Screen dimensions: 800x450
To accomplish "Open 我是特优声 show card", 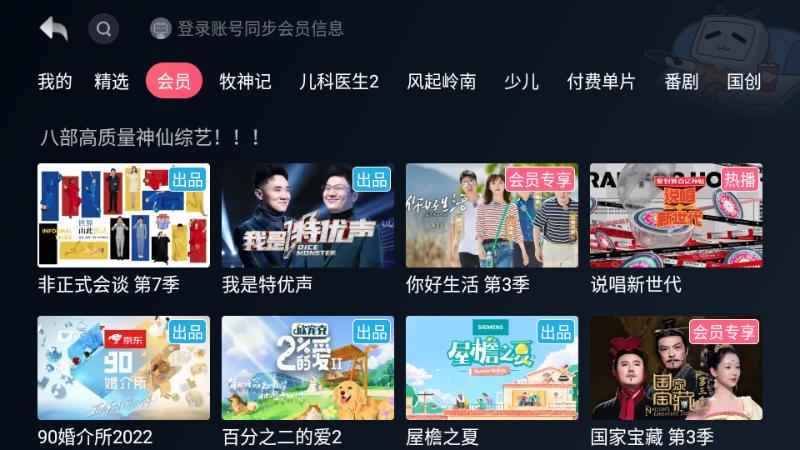I will pos(307,216).
